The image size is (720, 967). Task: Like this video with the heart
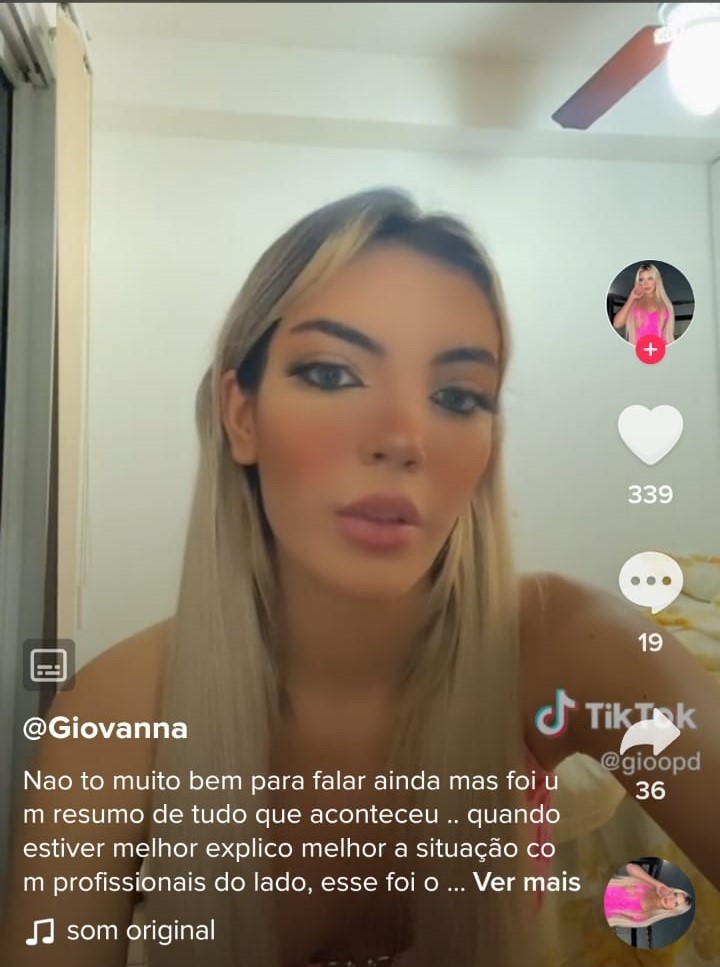pyautogui.click(x=650, y=435)
